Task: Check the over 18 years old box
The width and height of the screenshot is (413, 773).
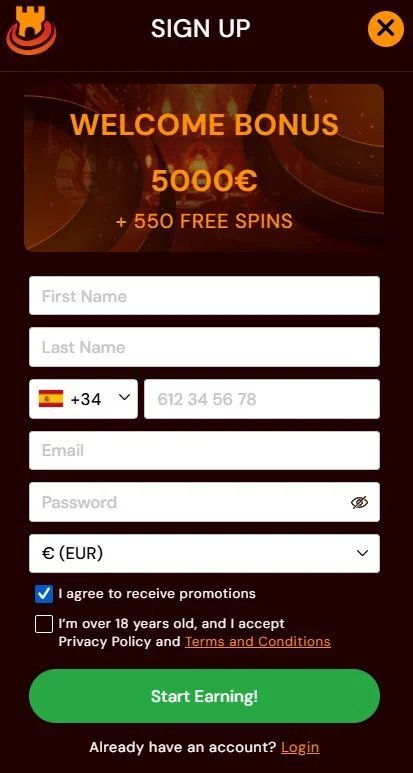Action: 44,624
